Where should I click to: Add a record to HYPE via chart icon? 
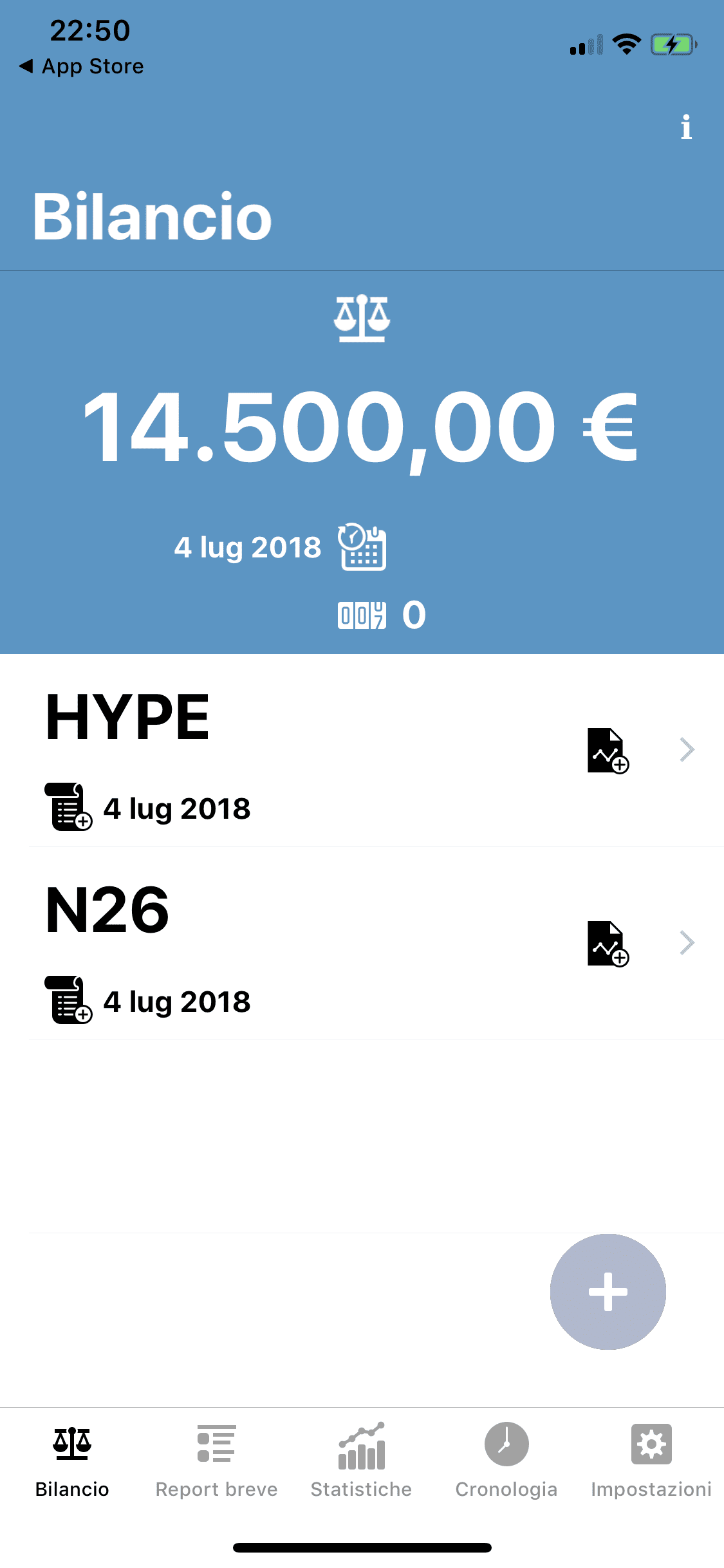pyautogui.click(x=608, y=751)
